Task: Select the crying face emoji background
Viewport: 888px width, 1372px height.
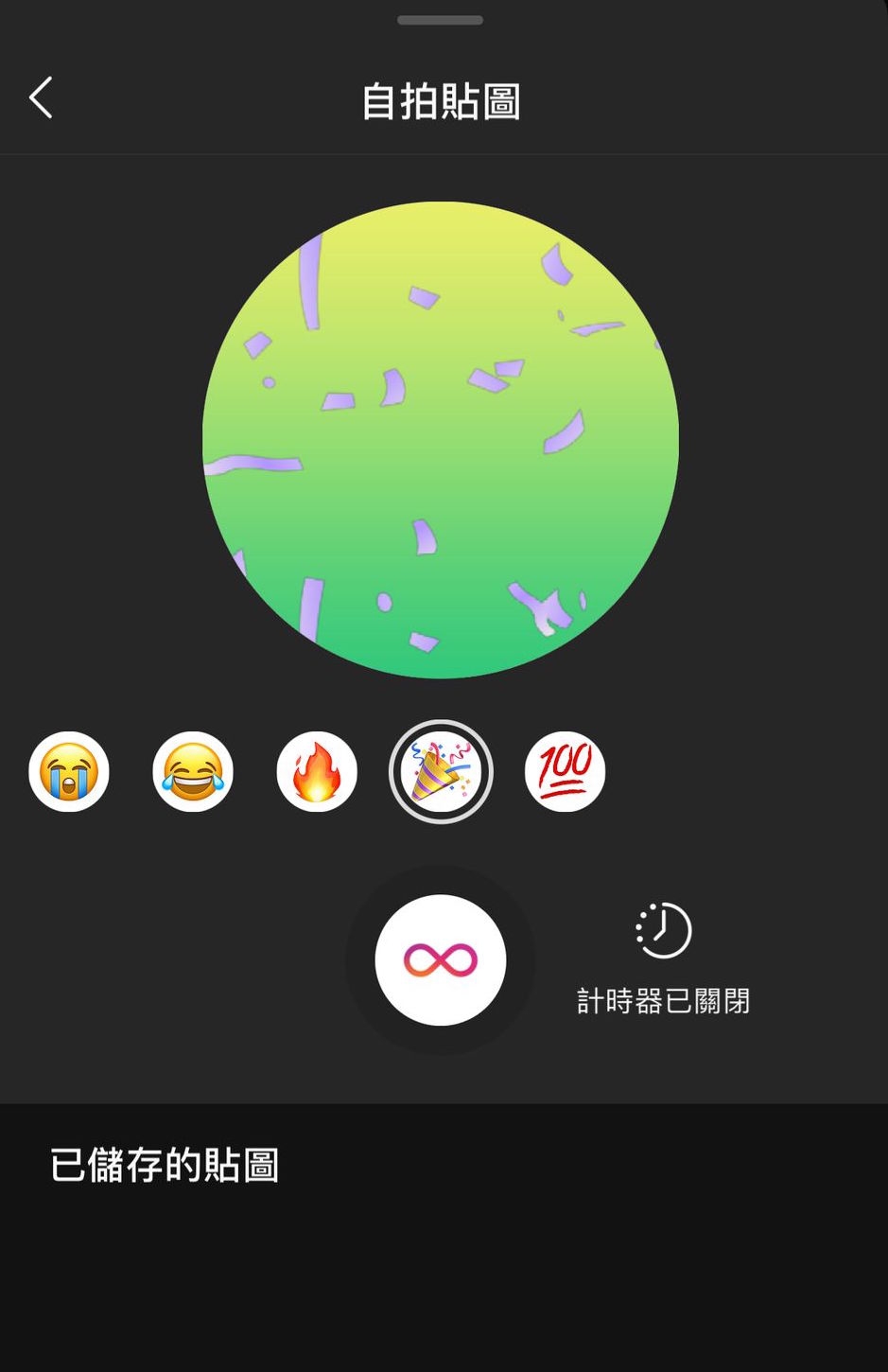Action: point(69,772)
